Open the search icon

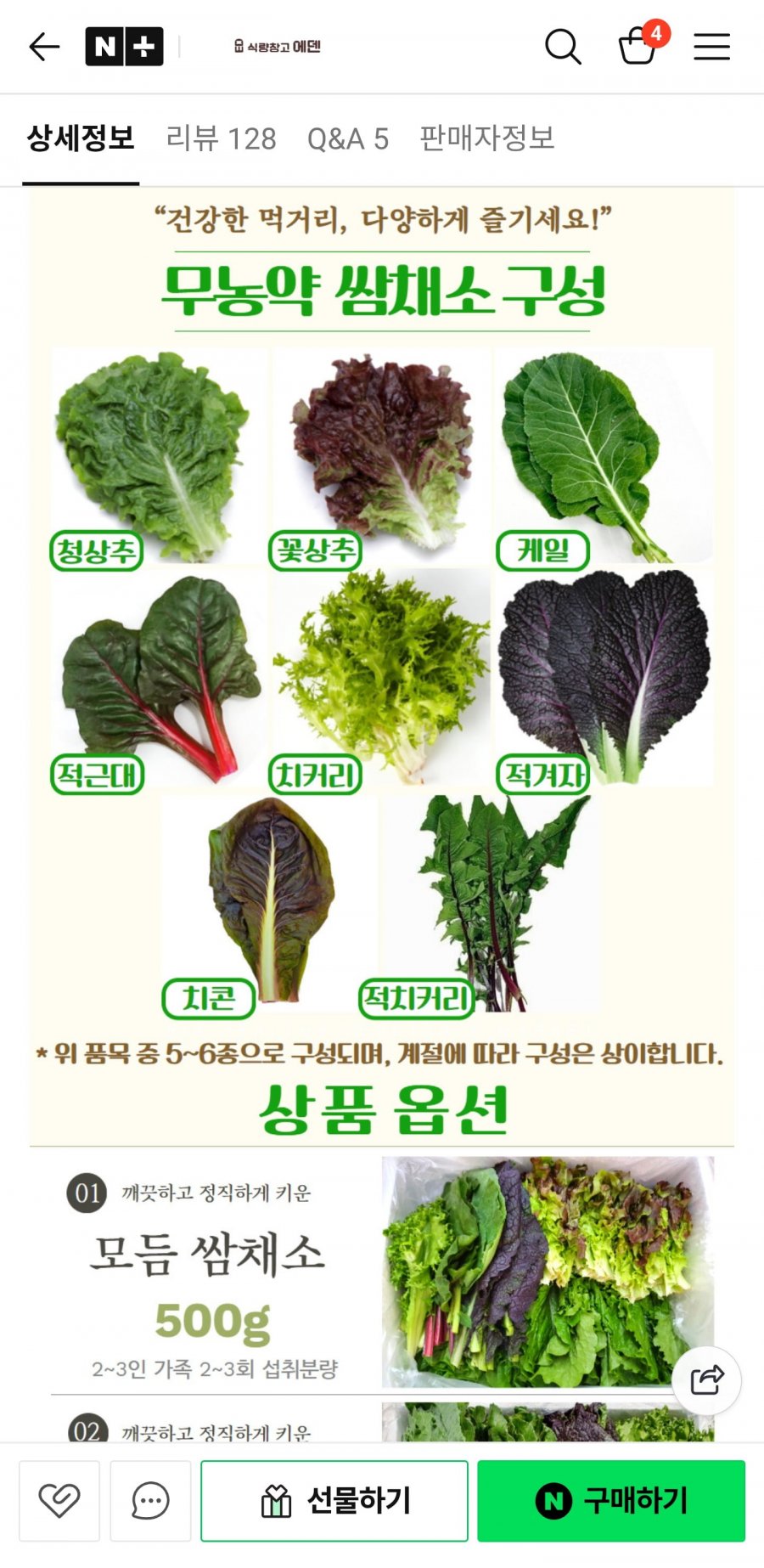pos(562,47)
